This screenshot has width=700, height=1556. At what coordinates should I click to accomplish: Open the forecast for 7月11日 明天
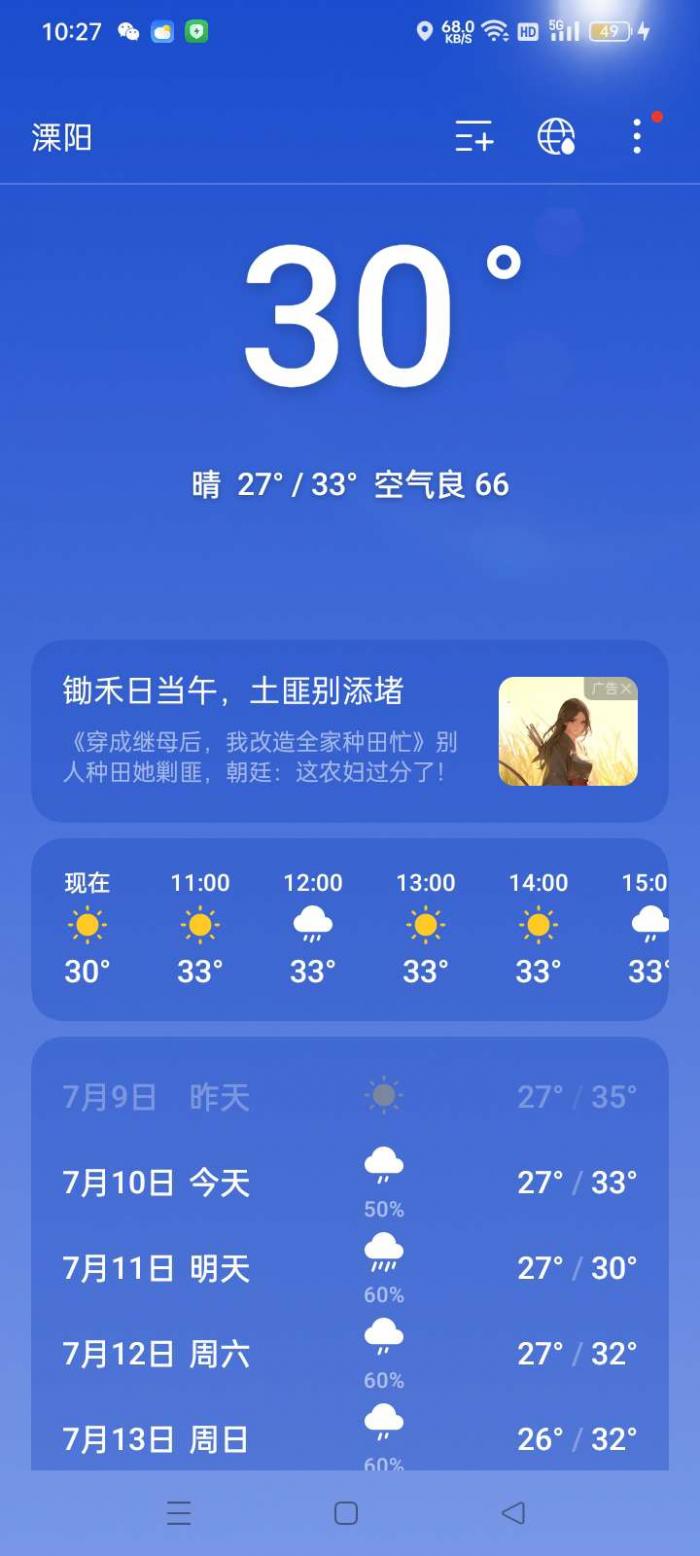tap(349, 1269)
